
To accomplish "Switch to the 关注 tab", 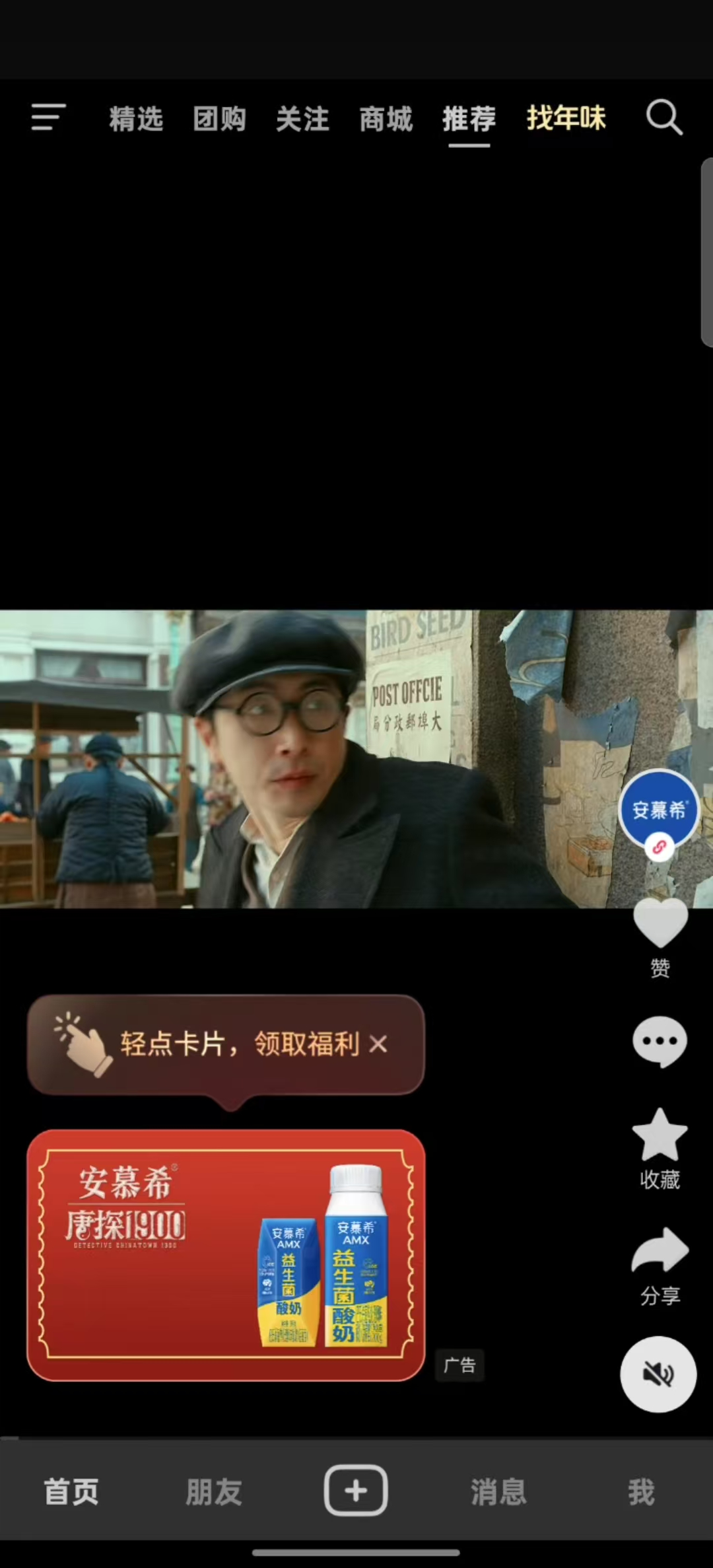I will [x=302, y=120].
